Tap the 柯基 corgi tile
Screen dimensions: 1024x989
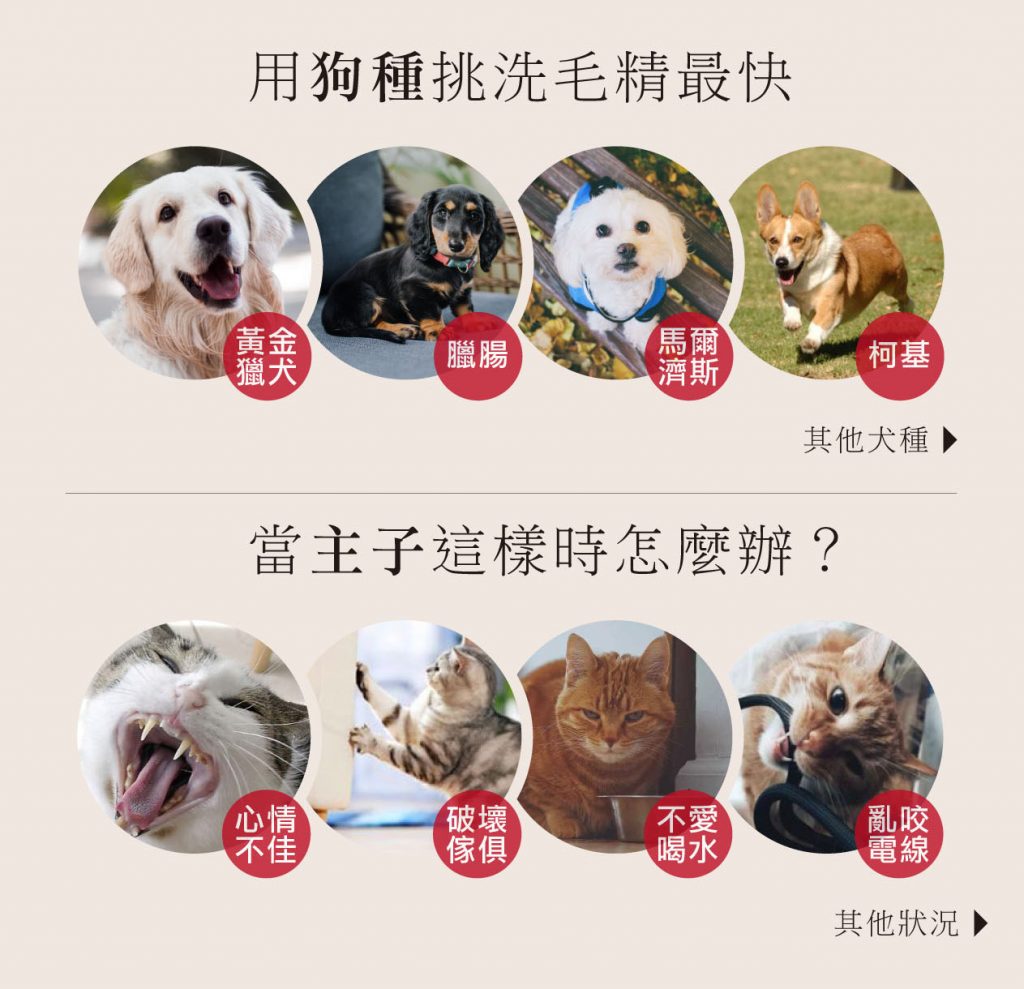[836, 263]
